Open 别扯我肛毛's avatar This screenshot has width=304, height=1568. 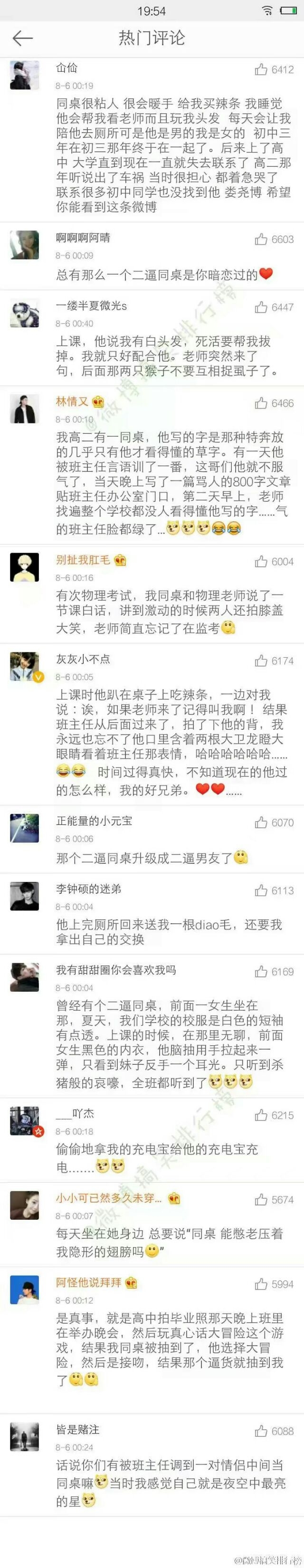coord(25,567)
